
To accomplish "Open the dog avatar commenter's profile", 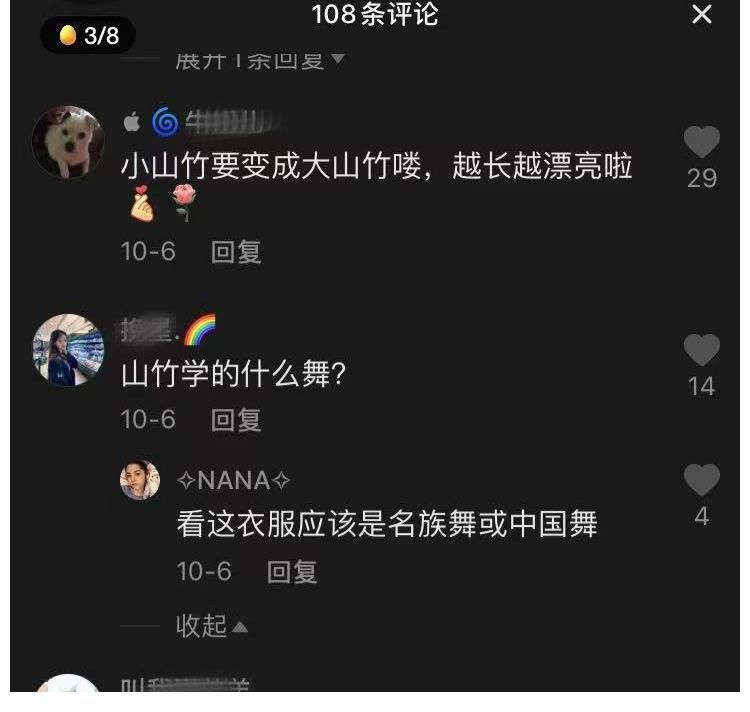I will coord(68,143).
